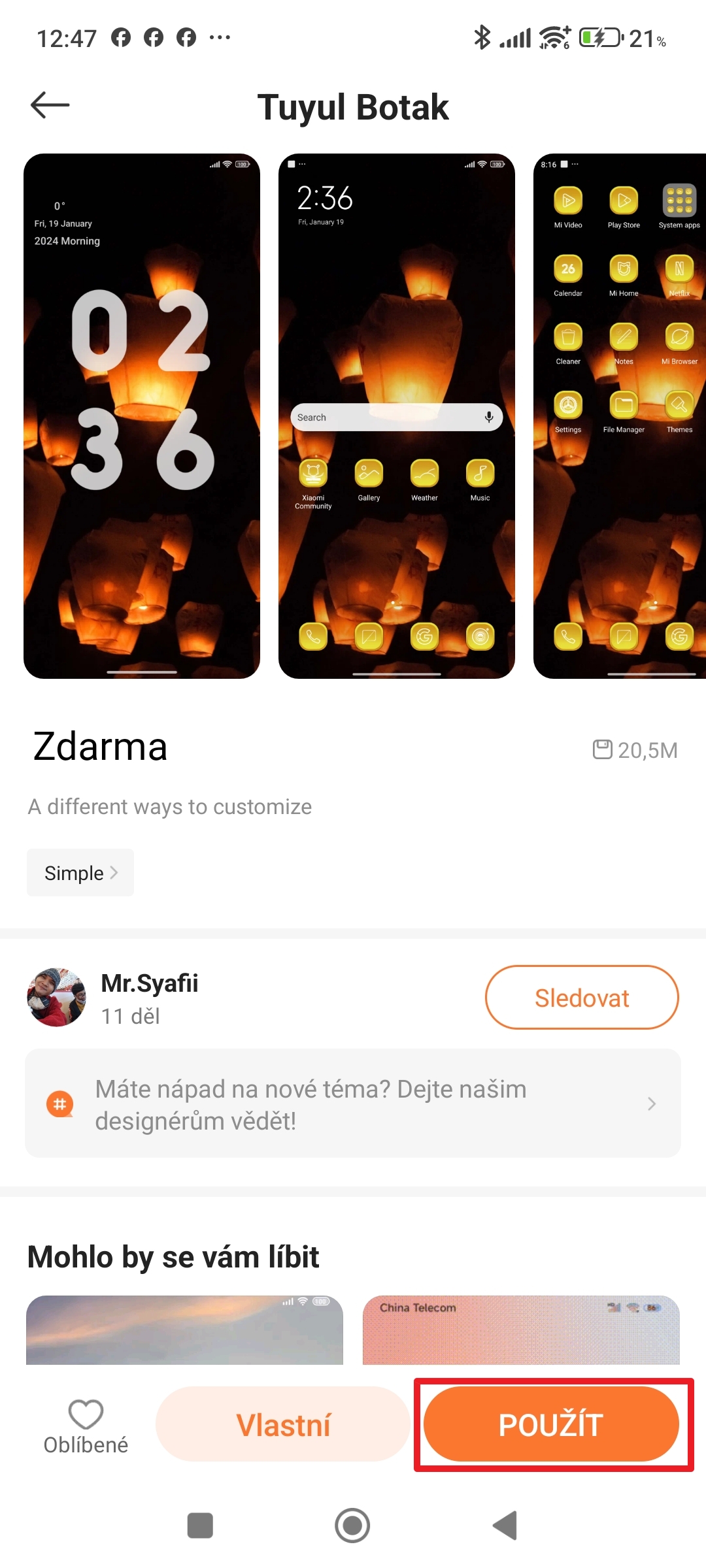Open the suggested China Telecom theme

tap(521, 1330)
